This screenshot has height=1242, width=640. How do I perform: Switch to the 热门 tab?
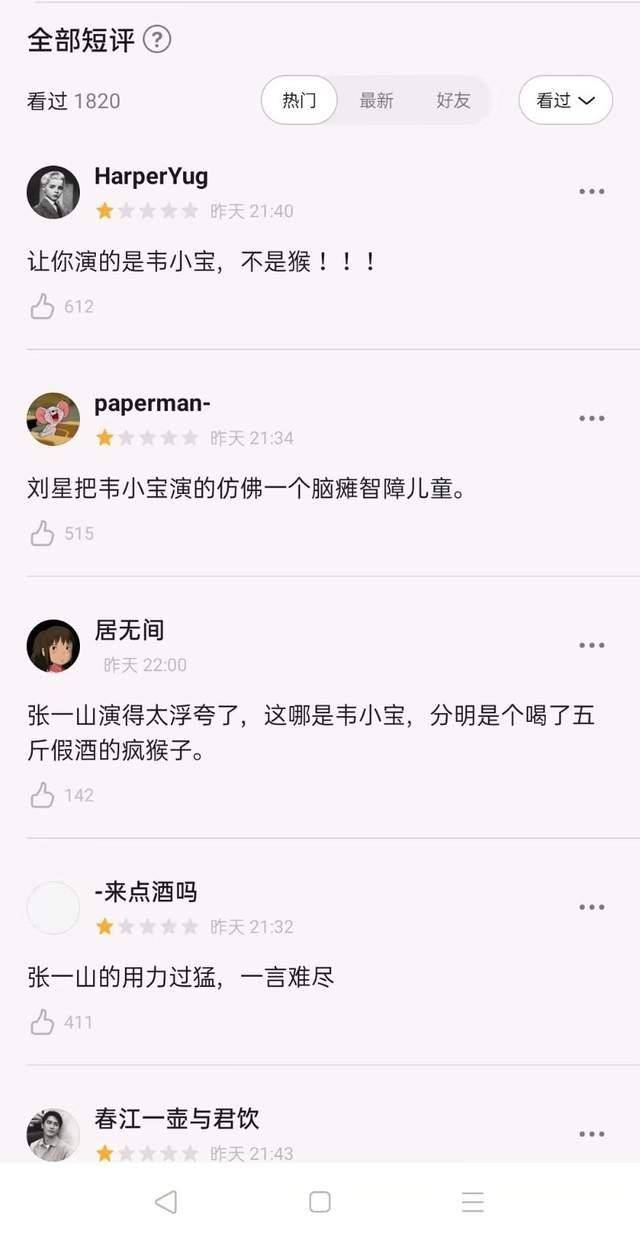coord(299,100)
